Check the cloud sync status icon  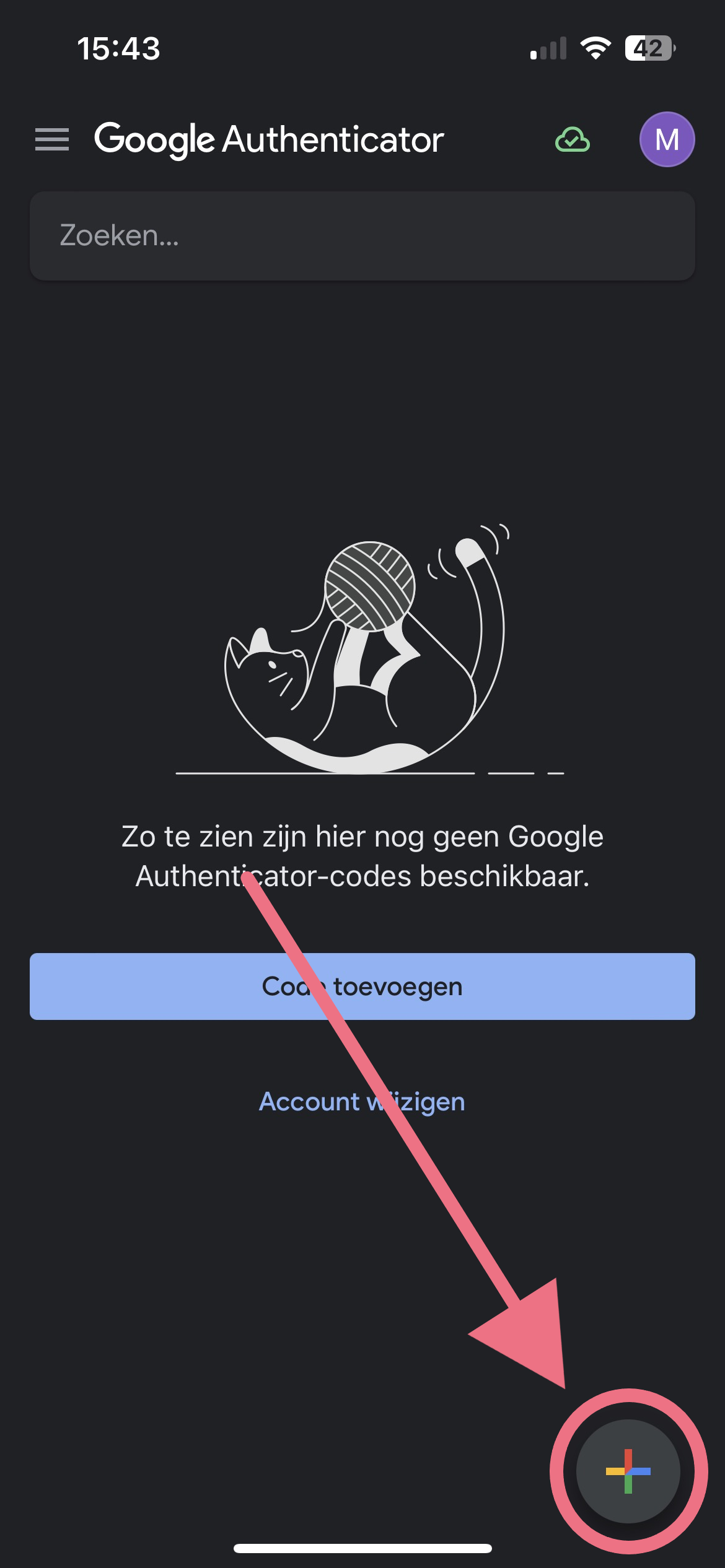pos(573,139)
